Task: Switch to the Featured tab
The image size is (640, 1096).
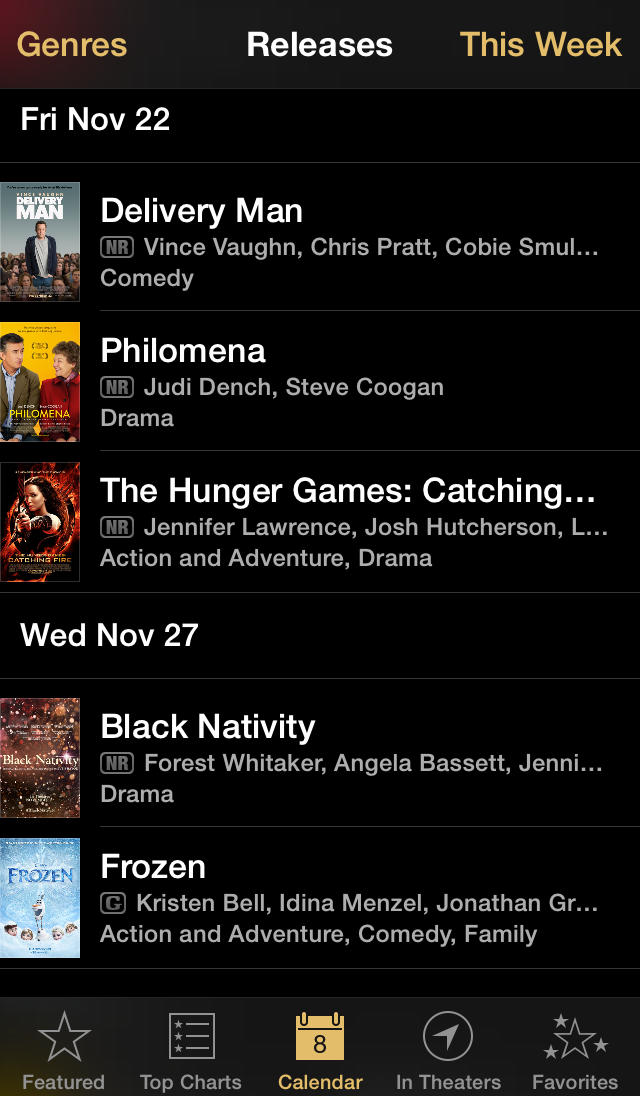Action: click(64, 1048)
